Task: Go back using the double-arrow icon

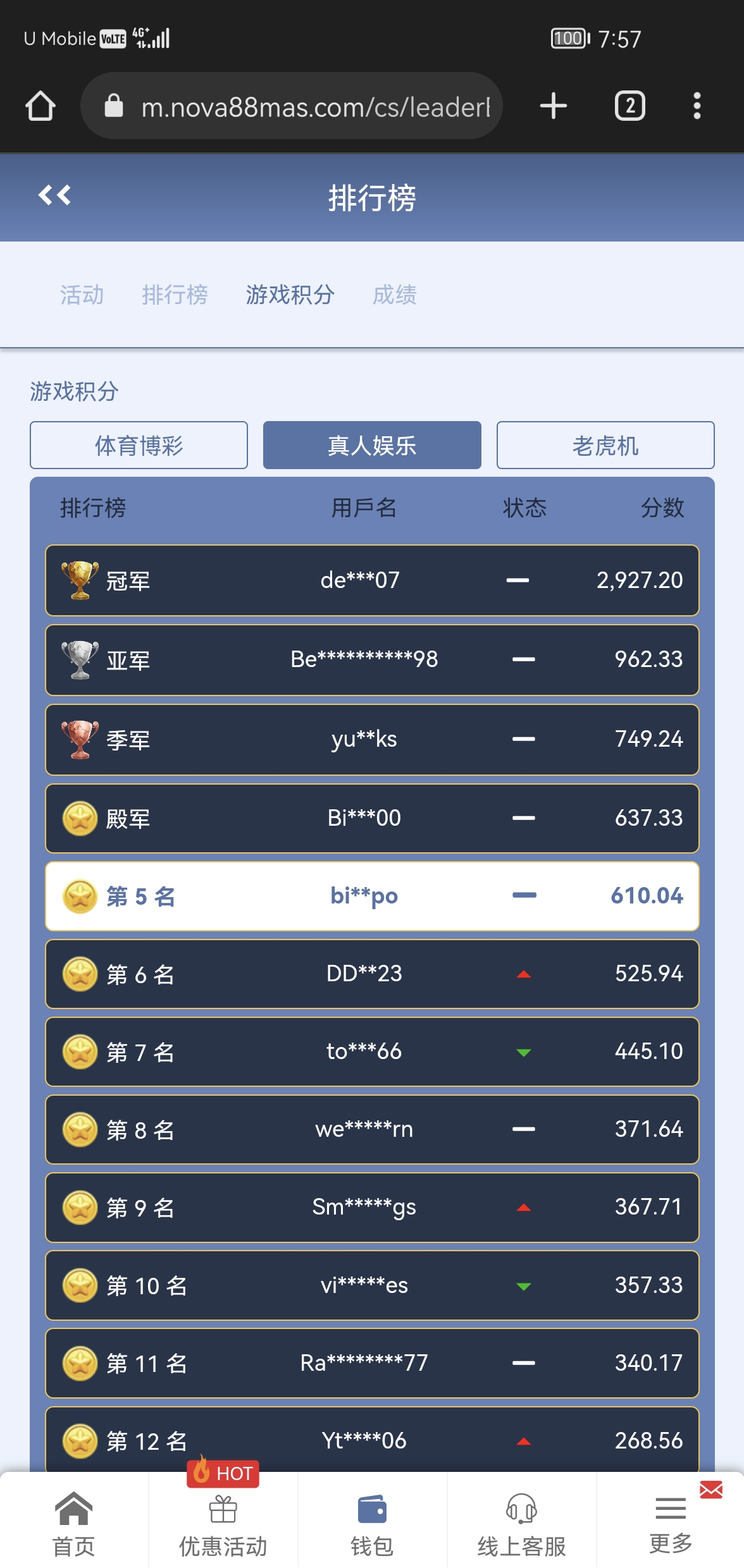Action: (54, 195)
